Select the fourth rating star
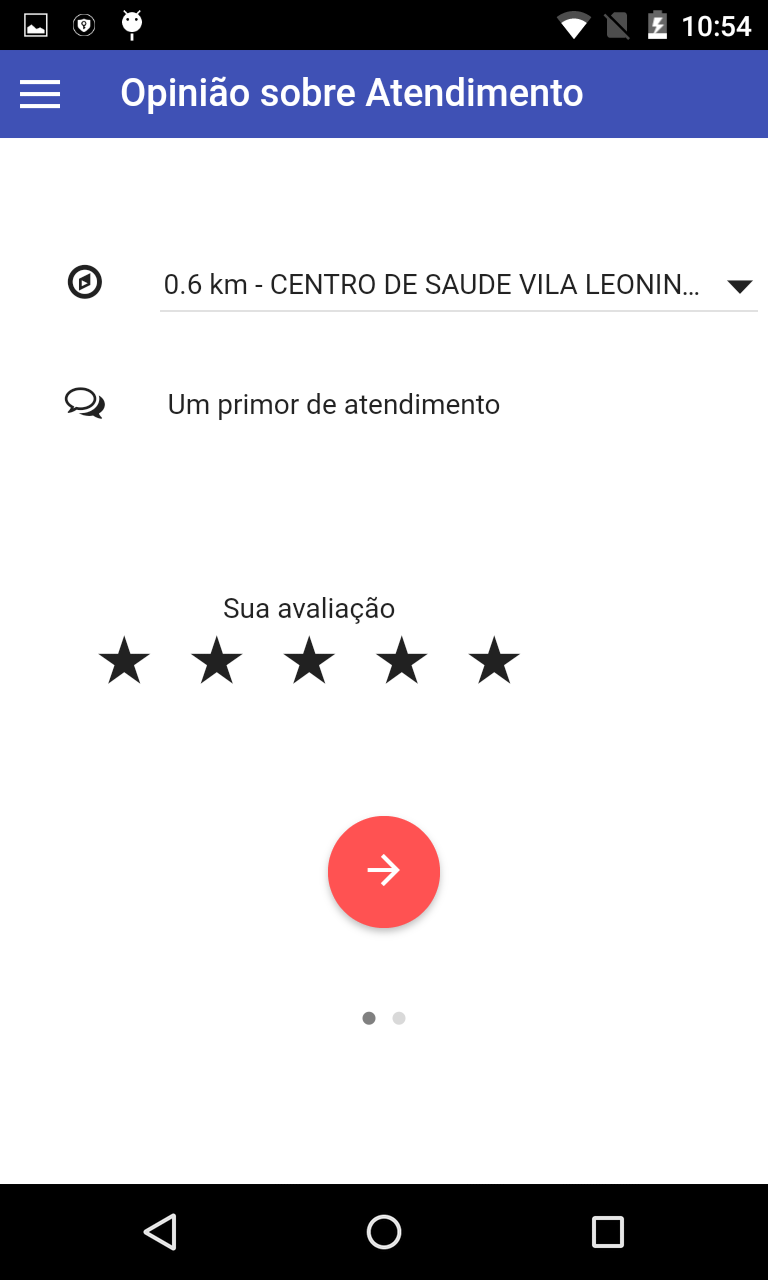Viewport: 768px width, 1280px height. (x=402, y=661)
